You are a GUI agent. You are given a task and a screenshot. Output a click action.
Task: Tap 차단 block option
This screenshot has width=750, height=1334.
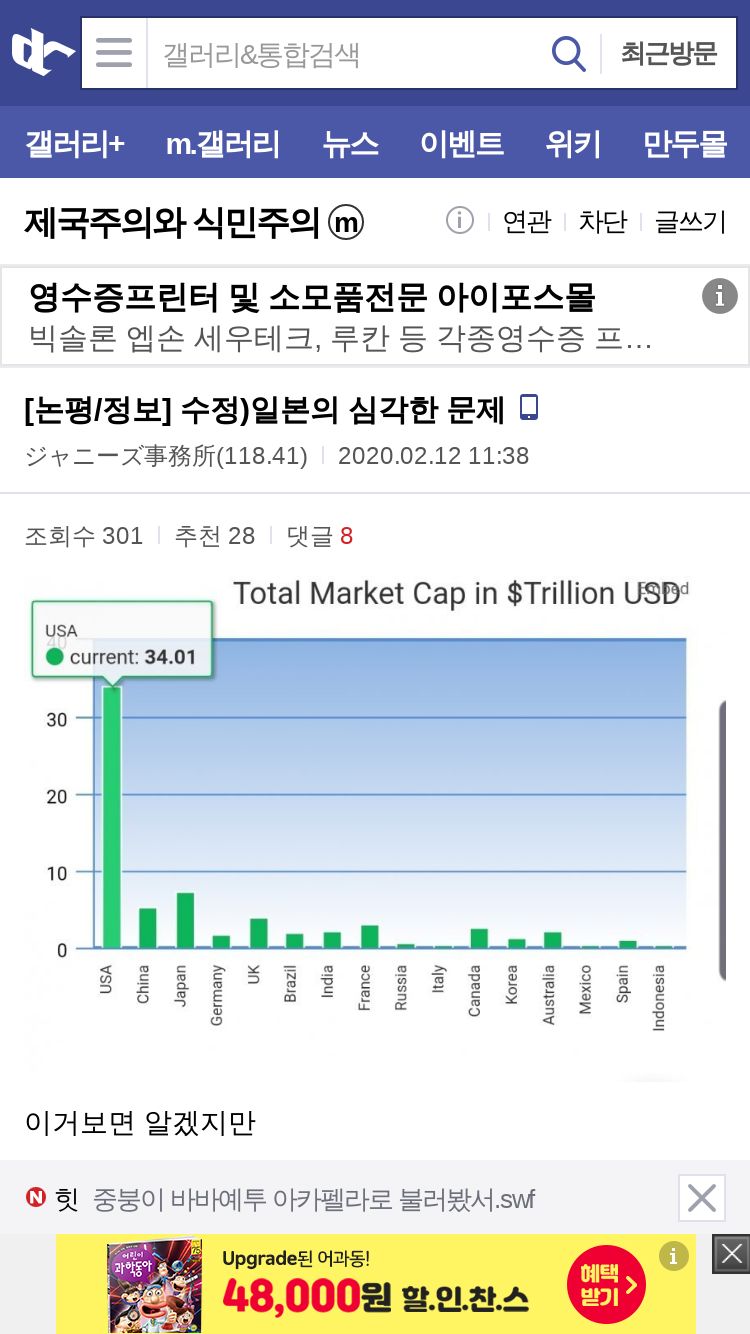(602, 222)
